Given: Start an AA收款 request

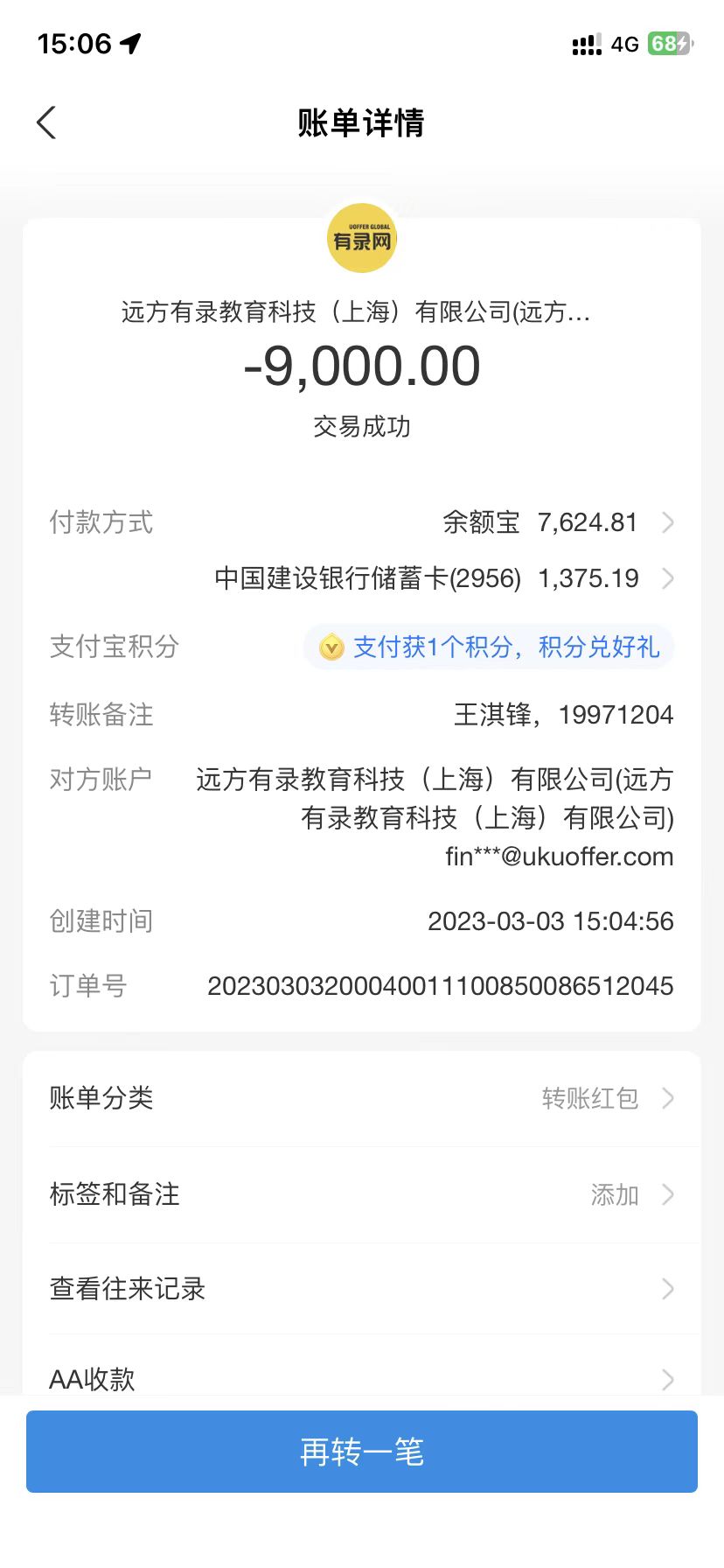Looking at the screenshot, I should (361, 1377).
